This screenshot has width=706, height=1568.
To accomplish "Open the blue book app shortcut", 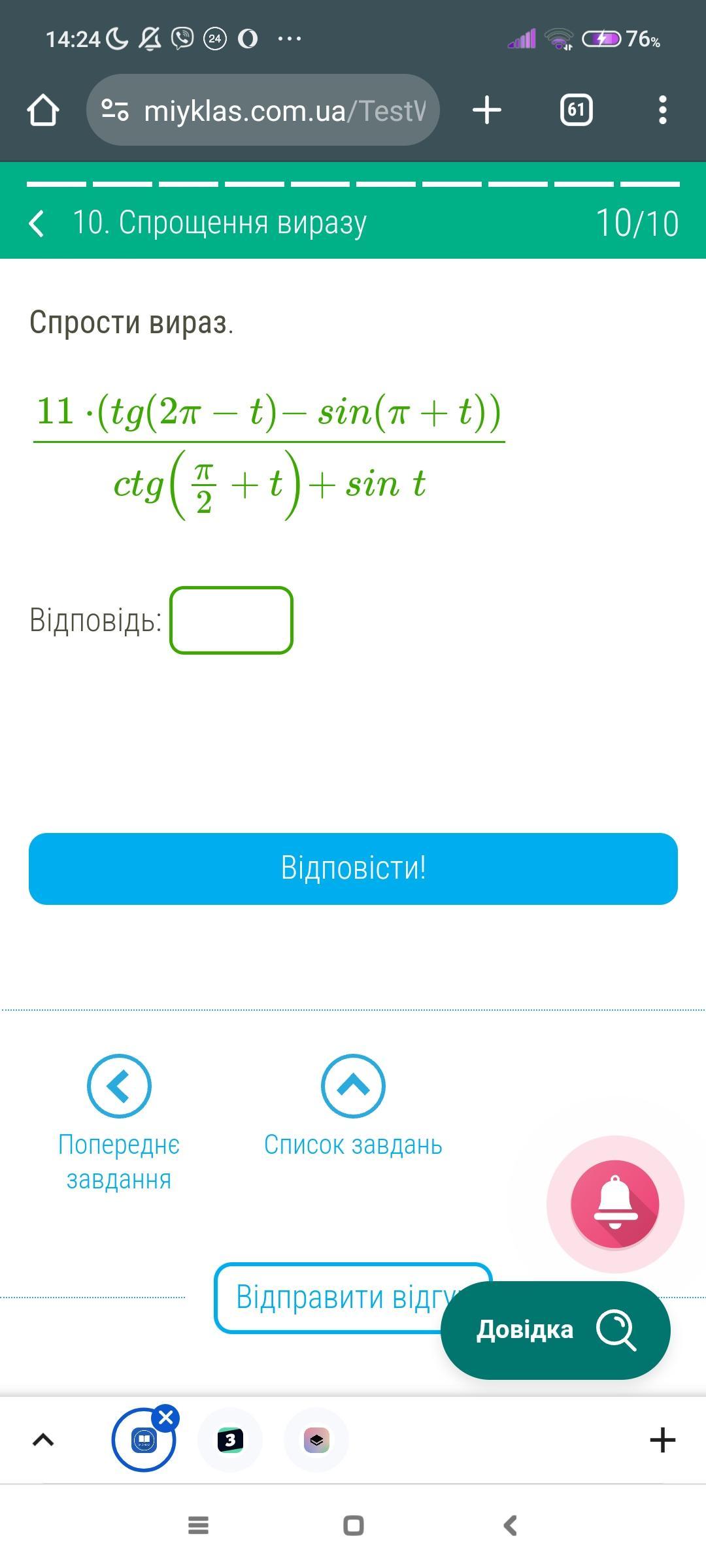I will pos(143,1441).
